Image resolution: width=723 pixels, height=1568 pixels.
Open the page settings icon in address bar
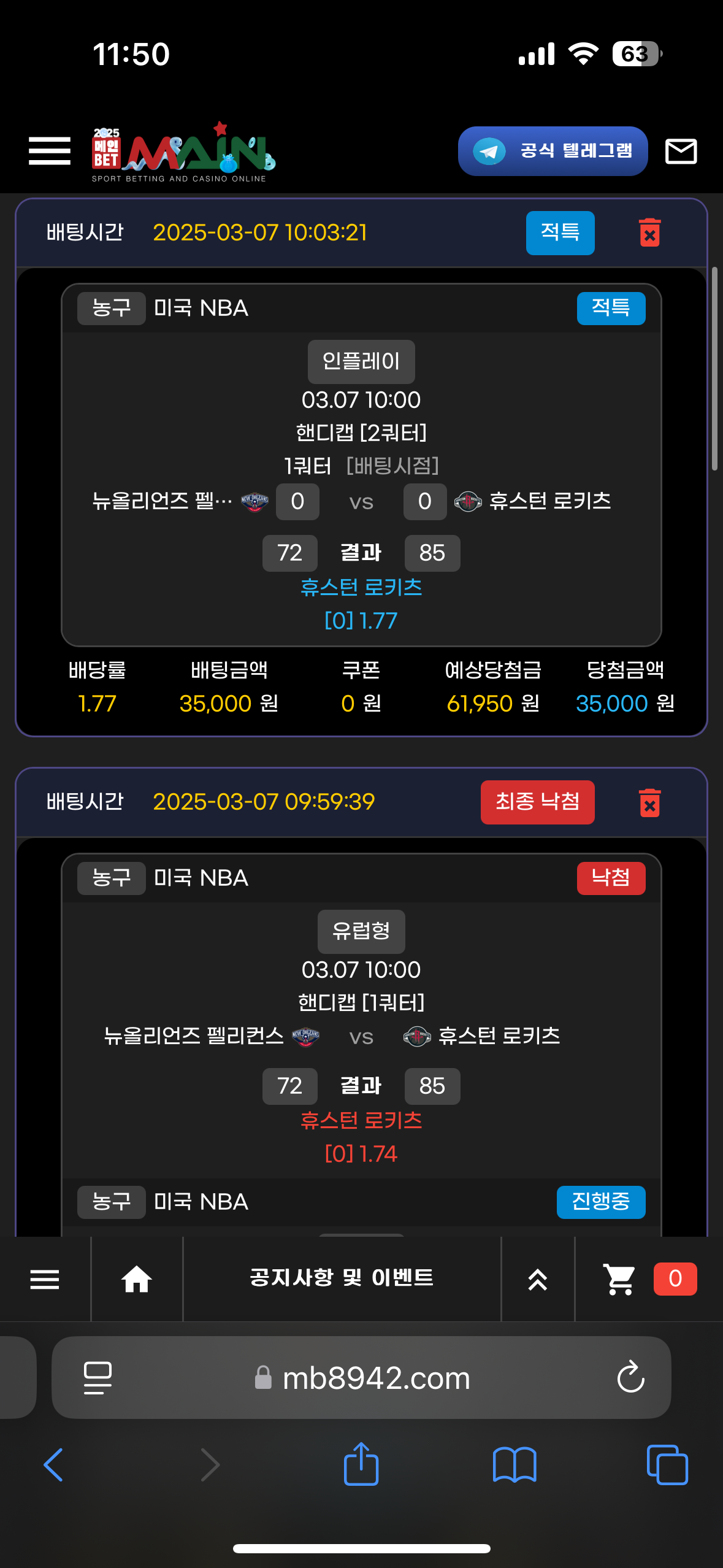point(98,1378)
